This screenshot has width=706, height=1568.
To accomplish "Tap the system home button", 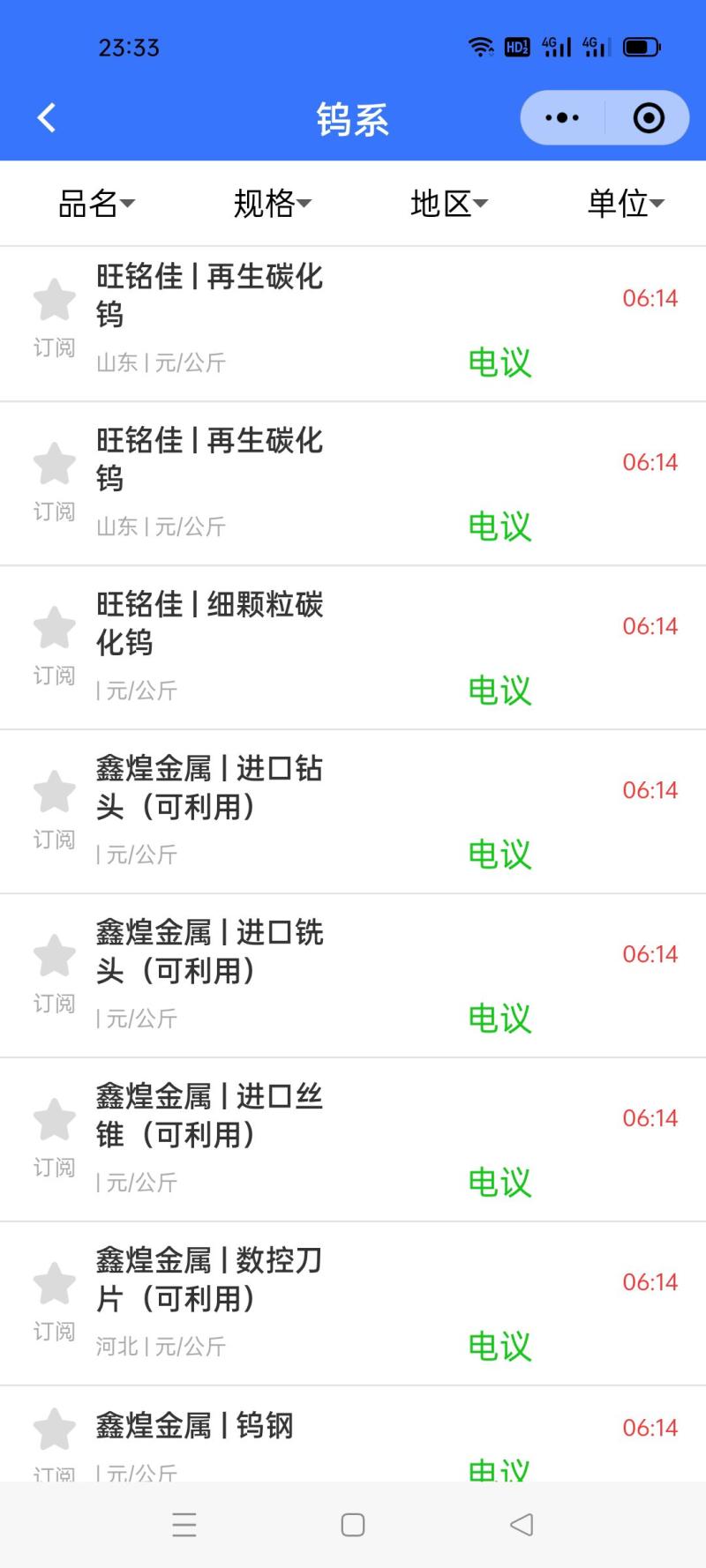I will tap(353, 1525).
